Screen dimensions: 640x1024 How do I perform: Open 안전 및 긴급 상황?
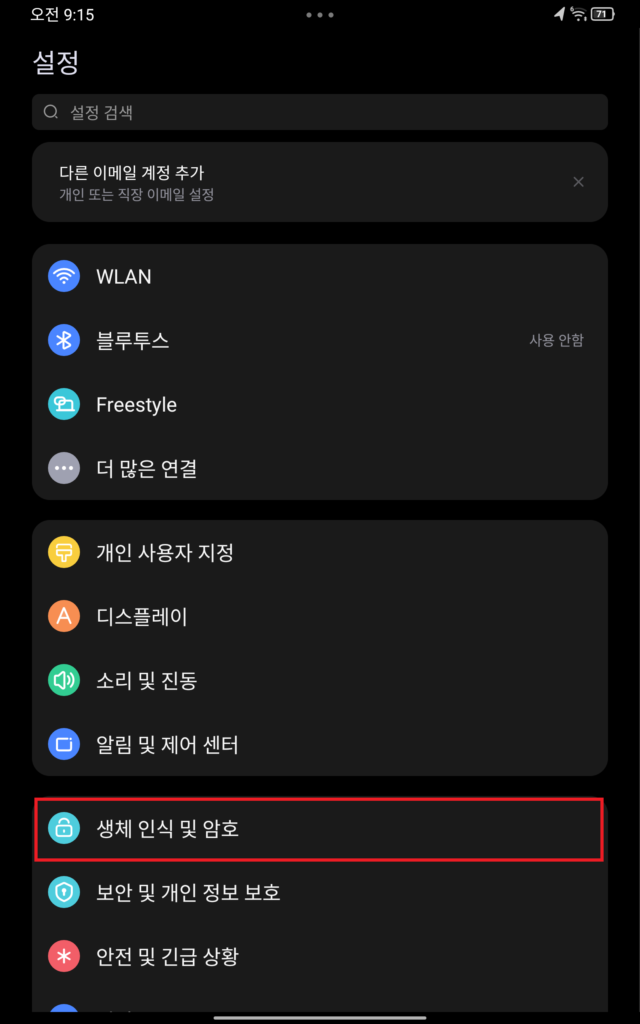(x=320, y=956)
